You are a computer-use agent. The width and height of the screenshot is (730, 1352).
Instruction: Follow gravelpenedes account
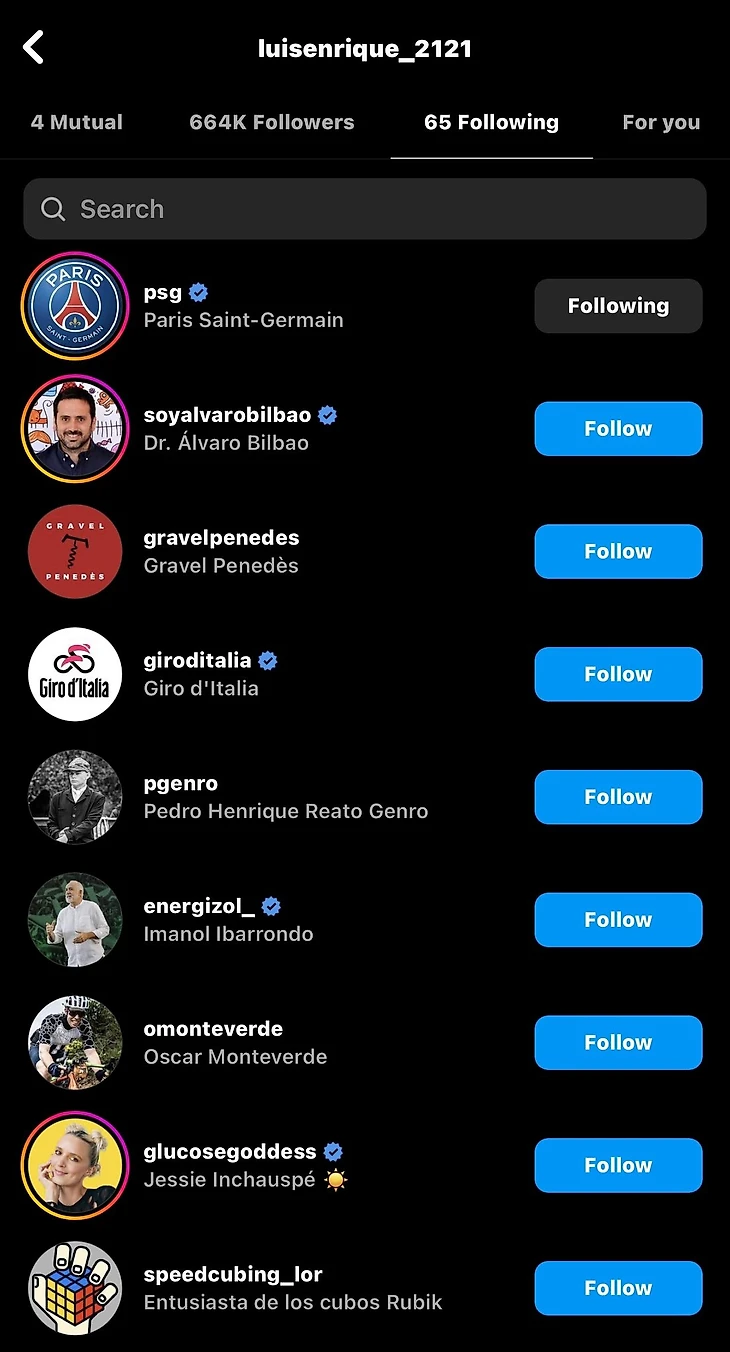point(618,552)
